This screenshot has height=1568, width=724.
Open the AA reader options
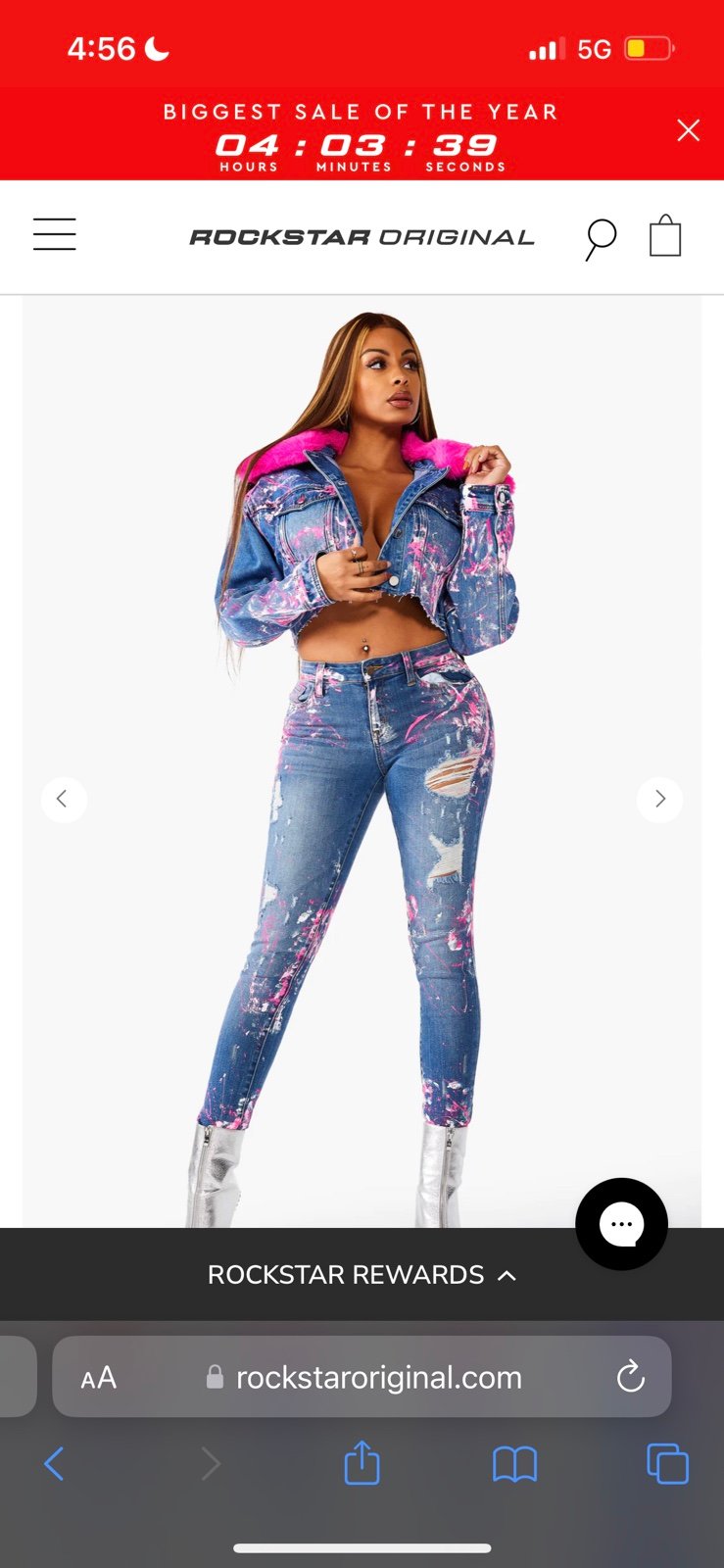[99, 1378]
